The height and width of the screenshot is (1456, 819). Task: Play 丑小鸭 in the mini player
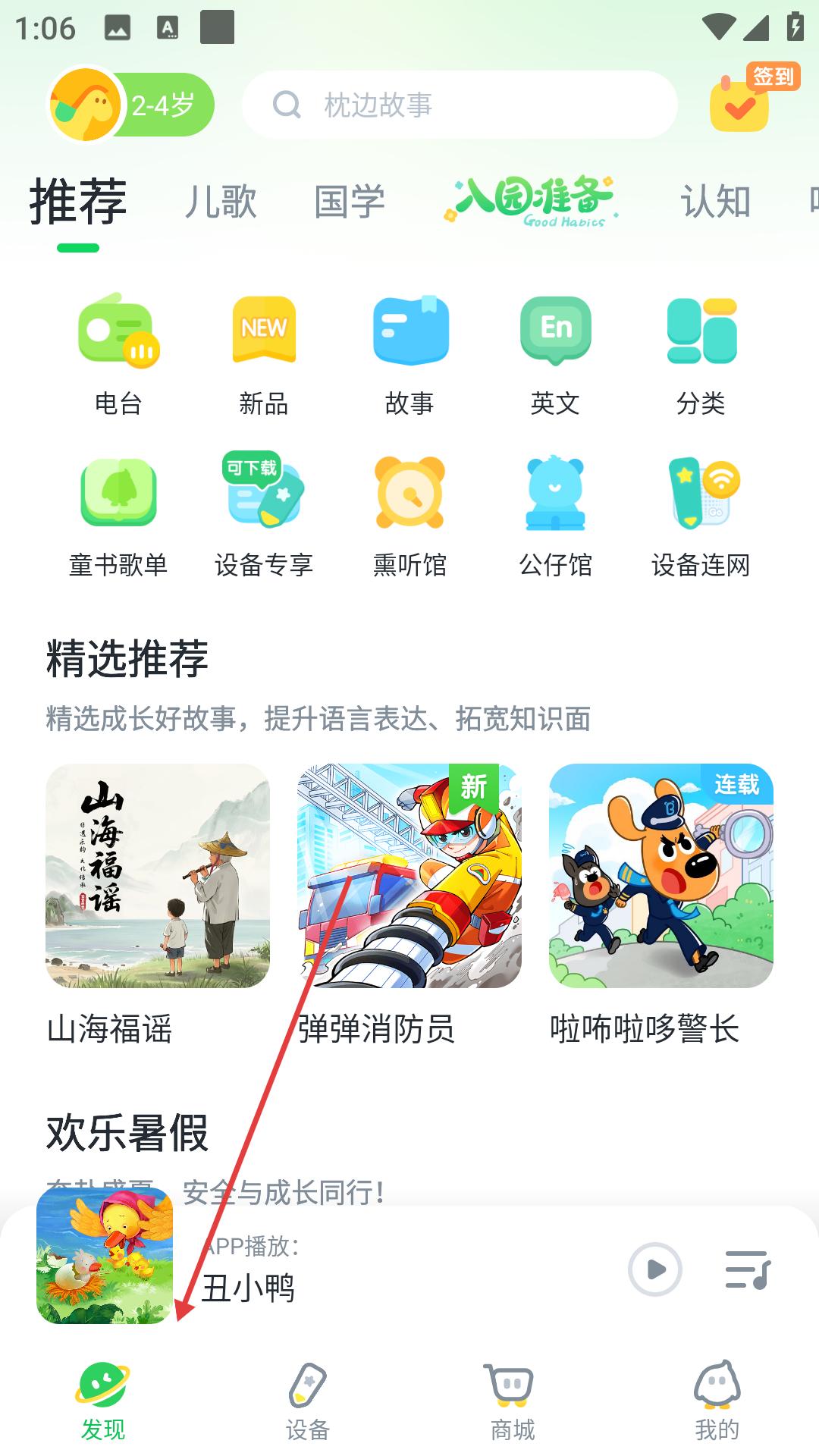click(x=655, y=1269)
